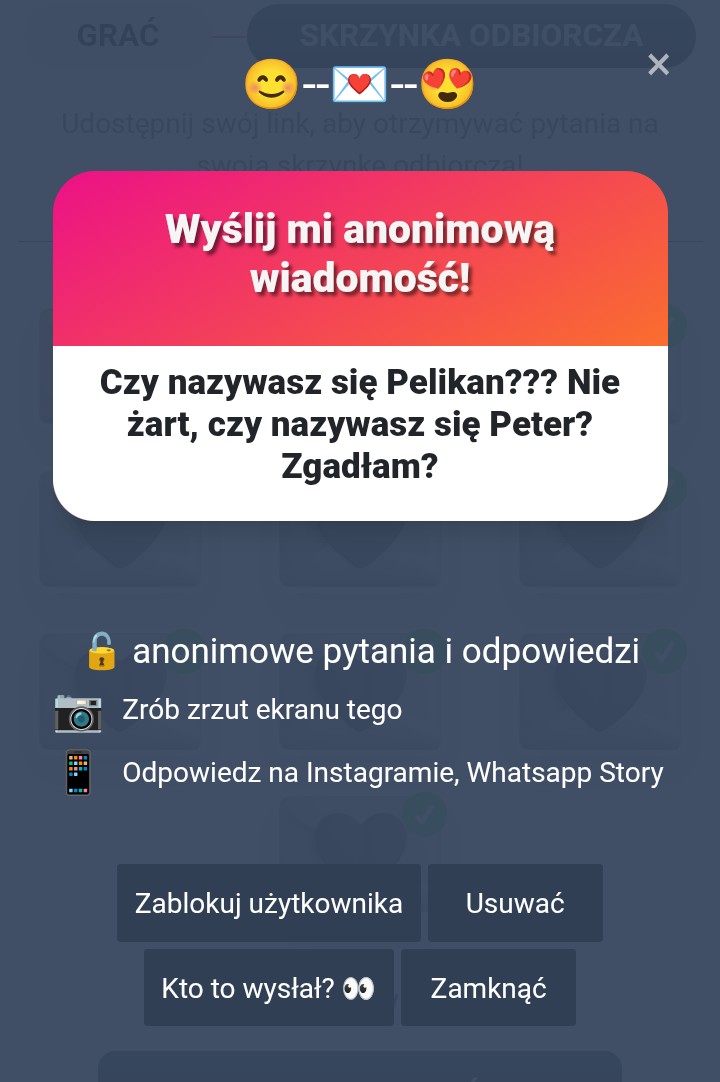
Task: Close the anonymous message overlay with X
Action: coord(658,65)
